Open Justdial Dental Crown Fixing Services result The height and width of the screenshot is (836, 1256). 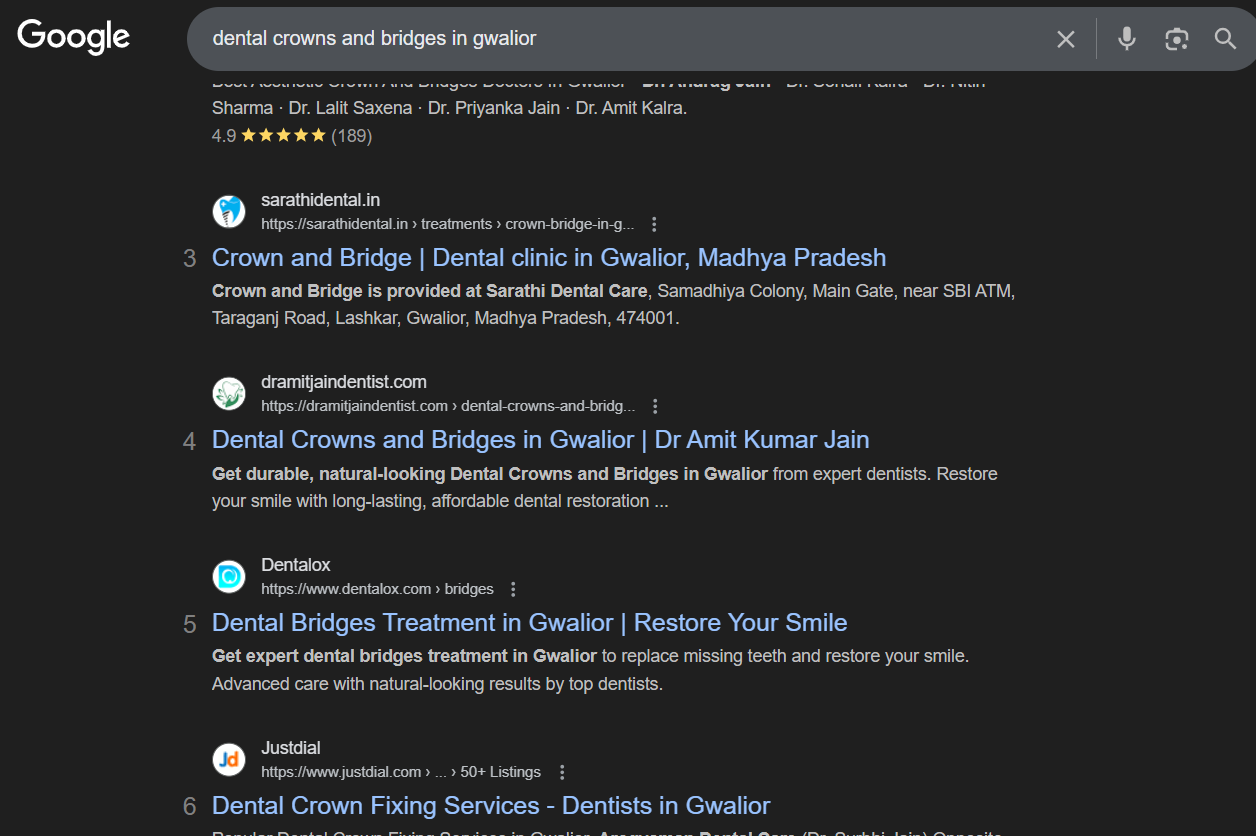(491, 806)
